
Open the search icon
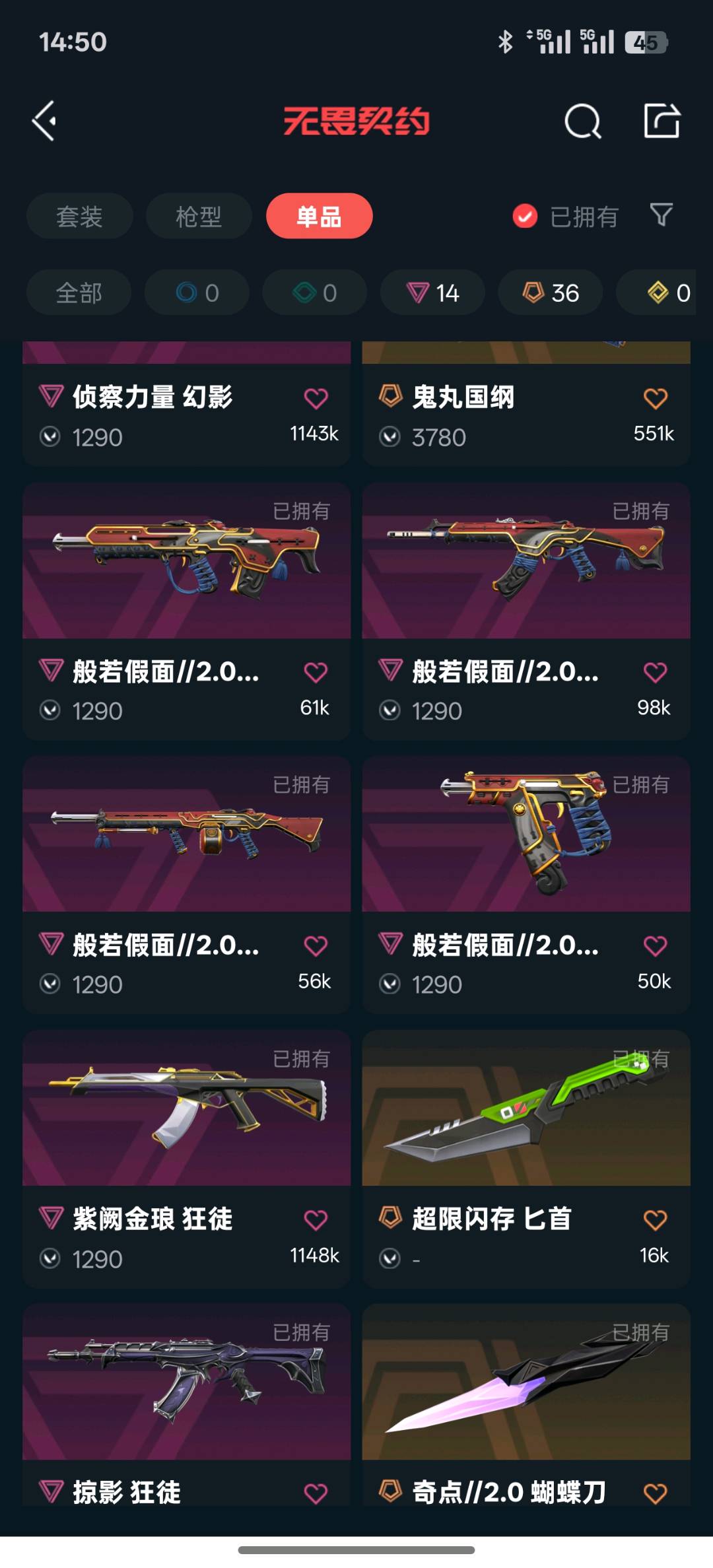(582, 121)
